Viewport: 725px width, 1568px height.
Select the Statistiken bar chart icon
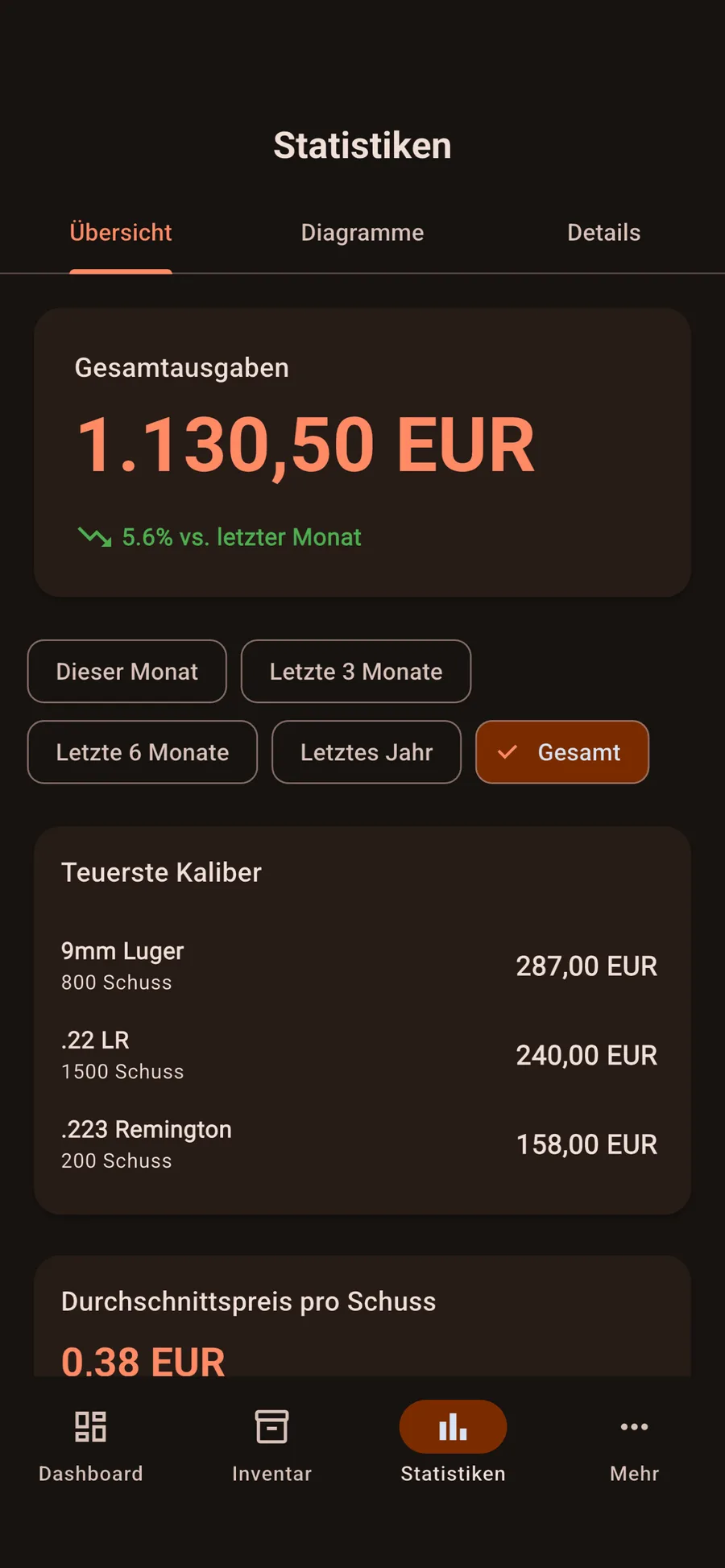coord(452,1426)
